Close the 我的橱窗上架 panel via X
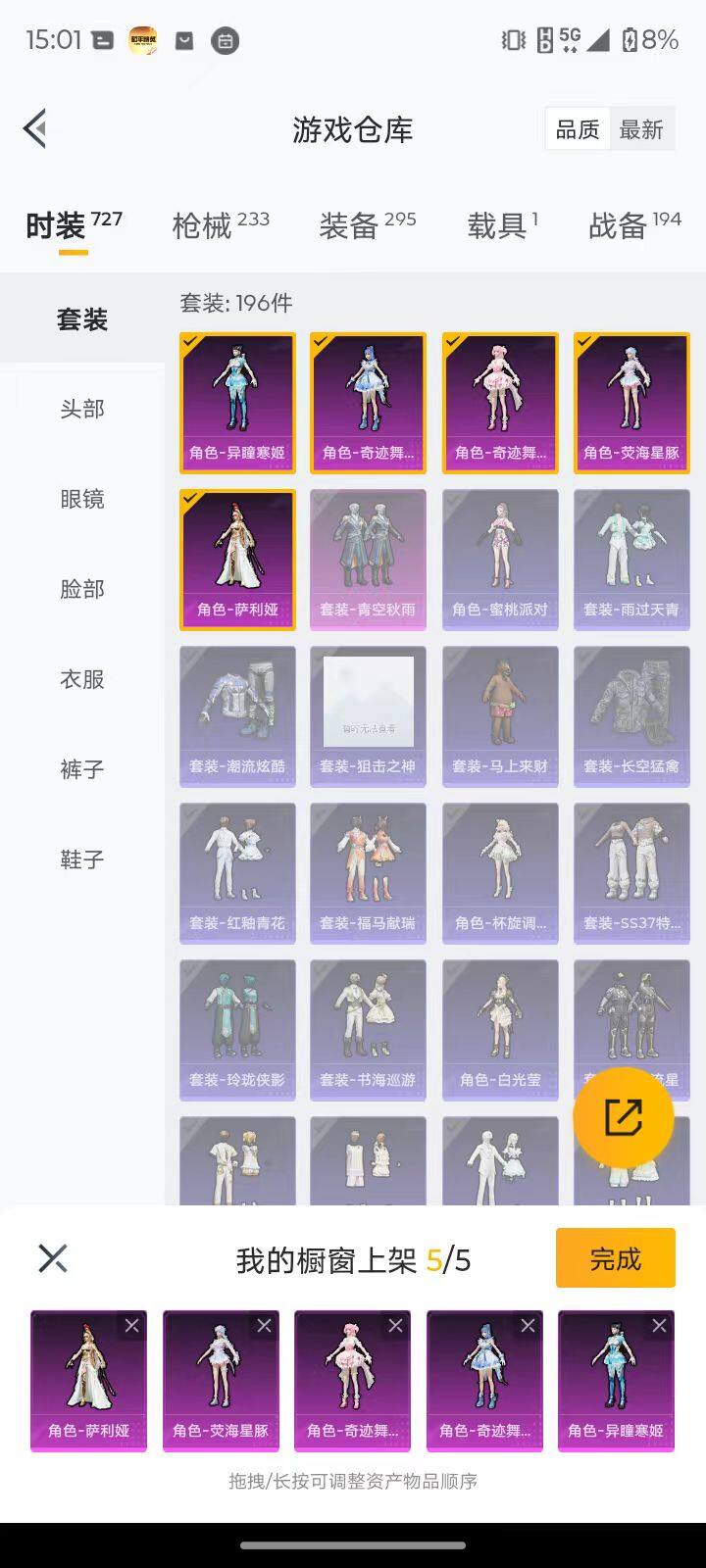Viewport: 706px width, 1568px height. (x=52, y=1257)
